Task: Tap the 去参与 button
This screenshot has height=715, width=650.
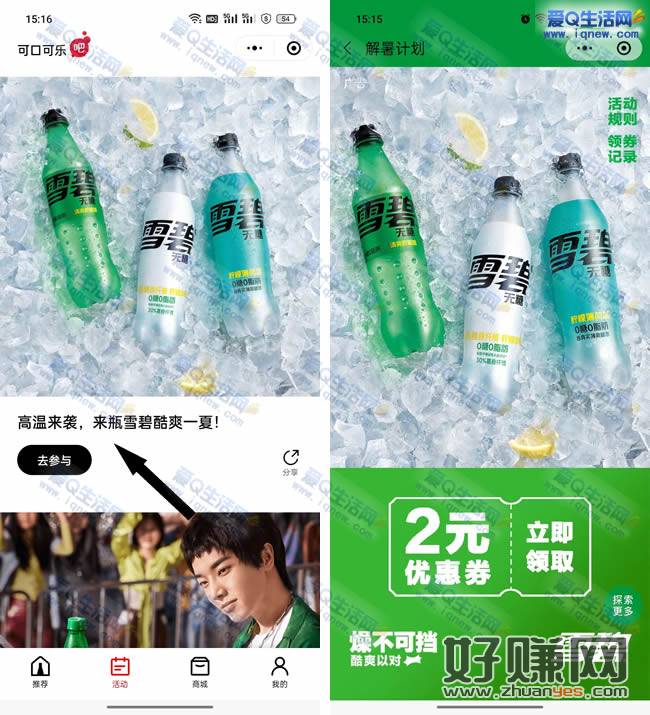Action: click(54, 460)
